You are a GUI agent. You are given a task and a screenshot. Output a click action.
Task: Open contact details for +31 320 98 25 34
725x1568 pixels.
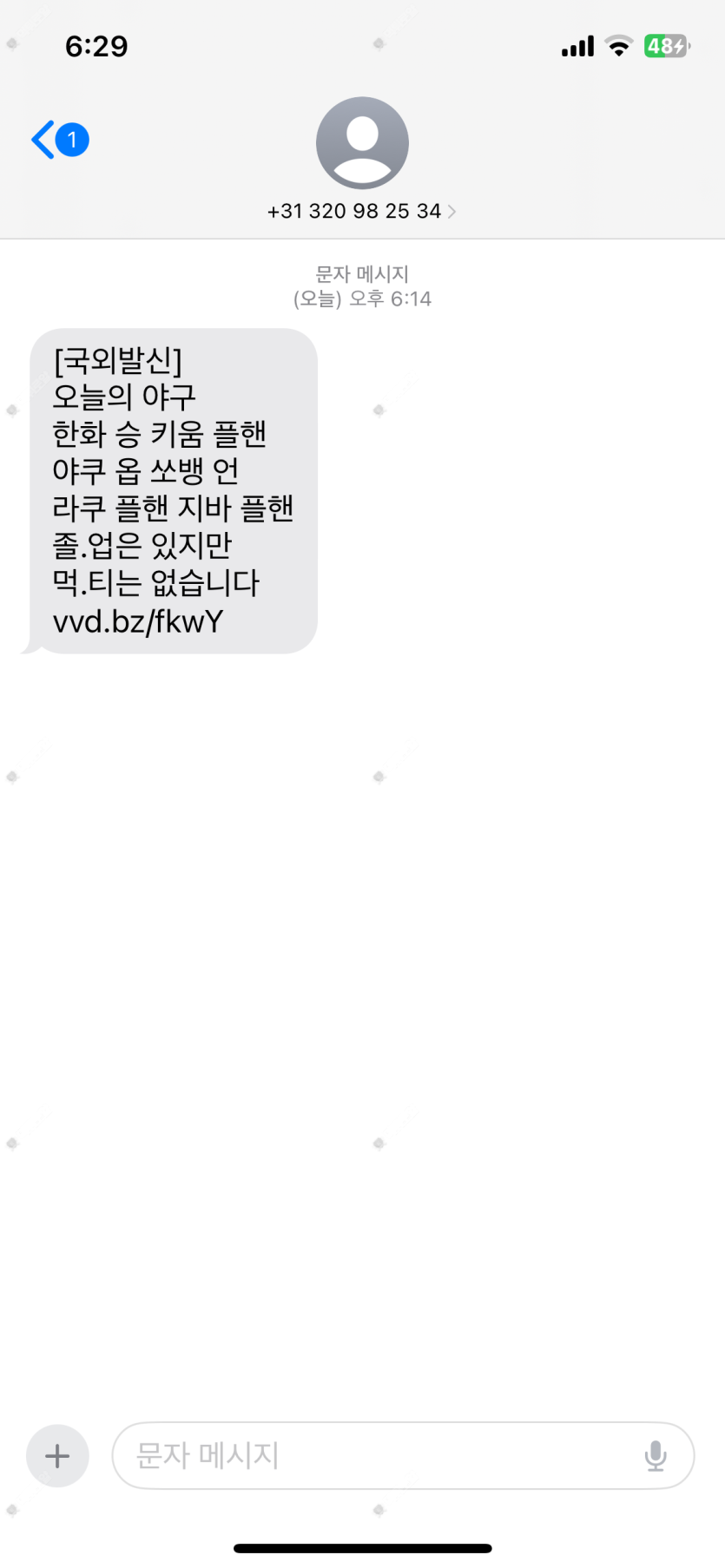click(361, 211)
